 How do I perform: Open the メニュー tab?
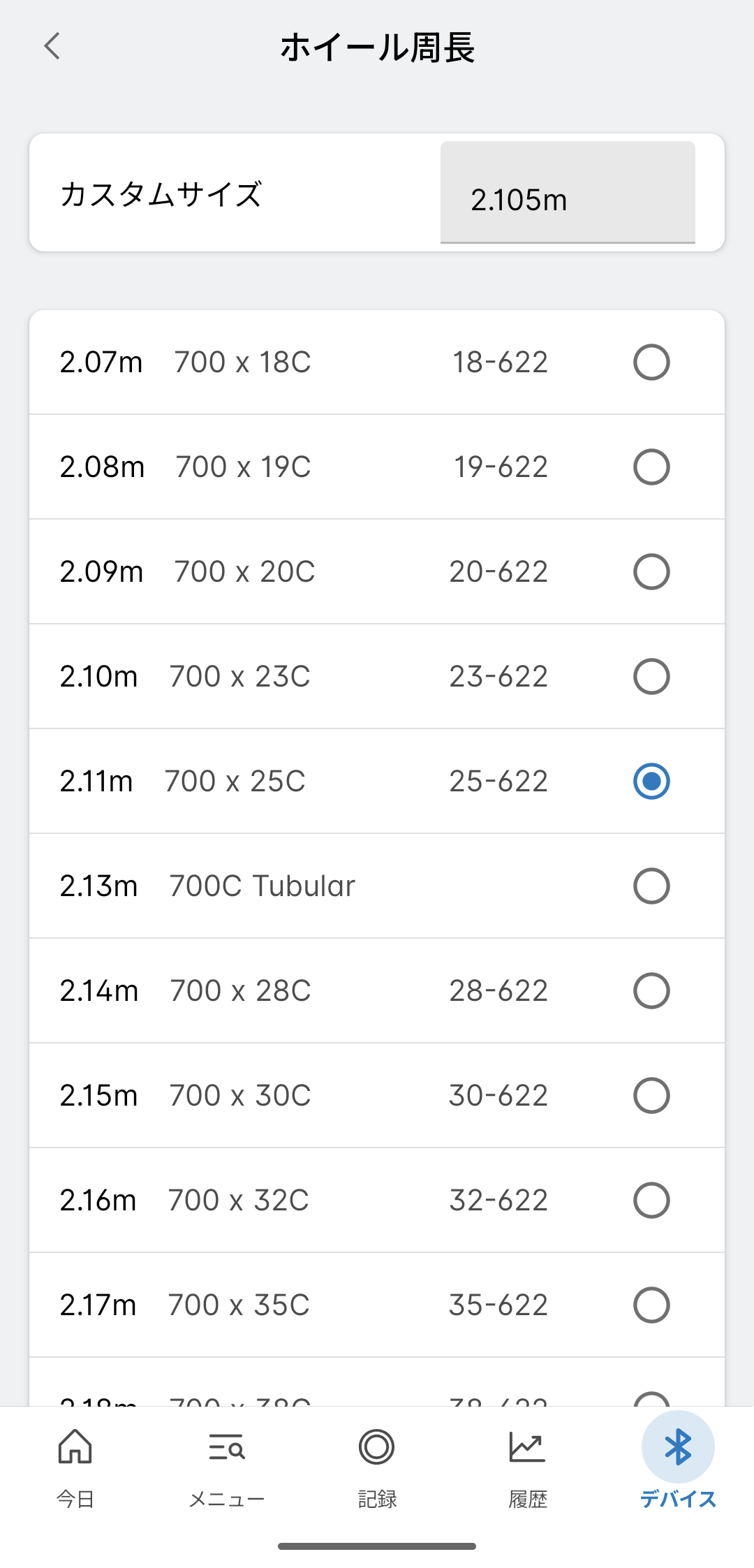(x=226, y=1467)
